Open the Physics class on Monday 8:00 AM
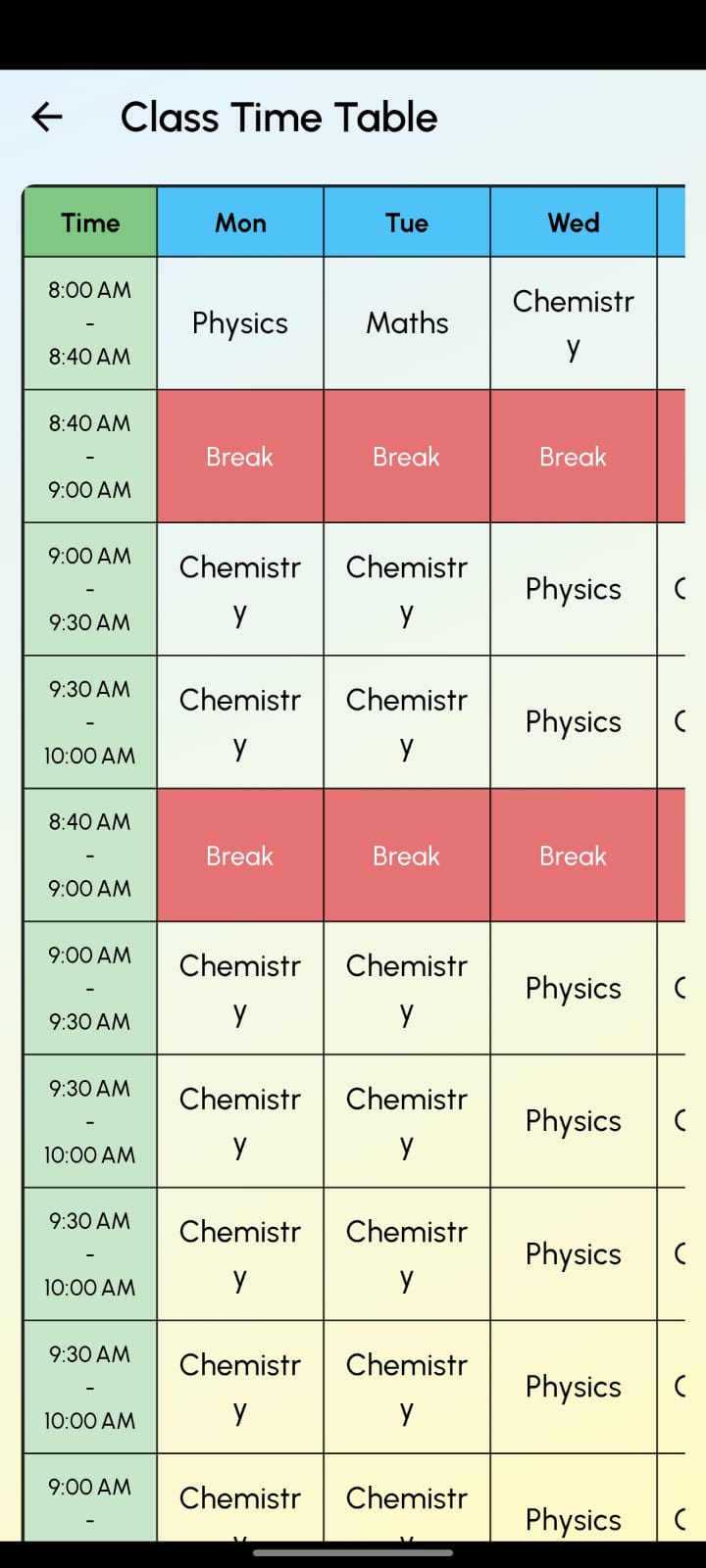 click(x=240, y=322)
